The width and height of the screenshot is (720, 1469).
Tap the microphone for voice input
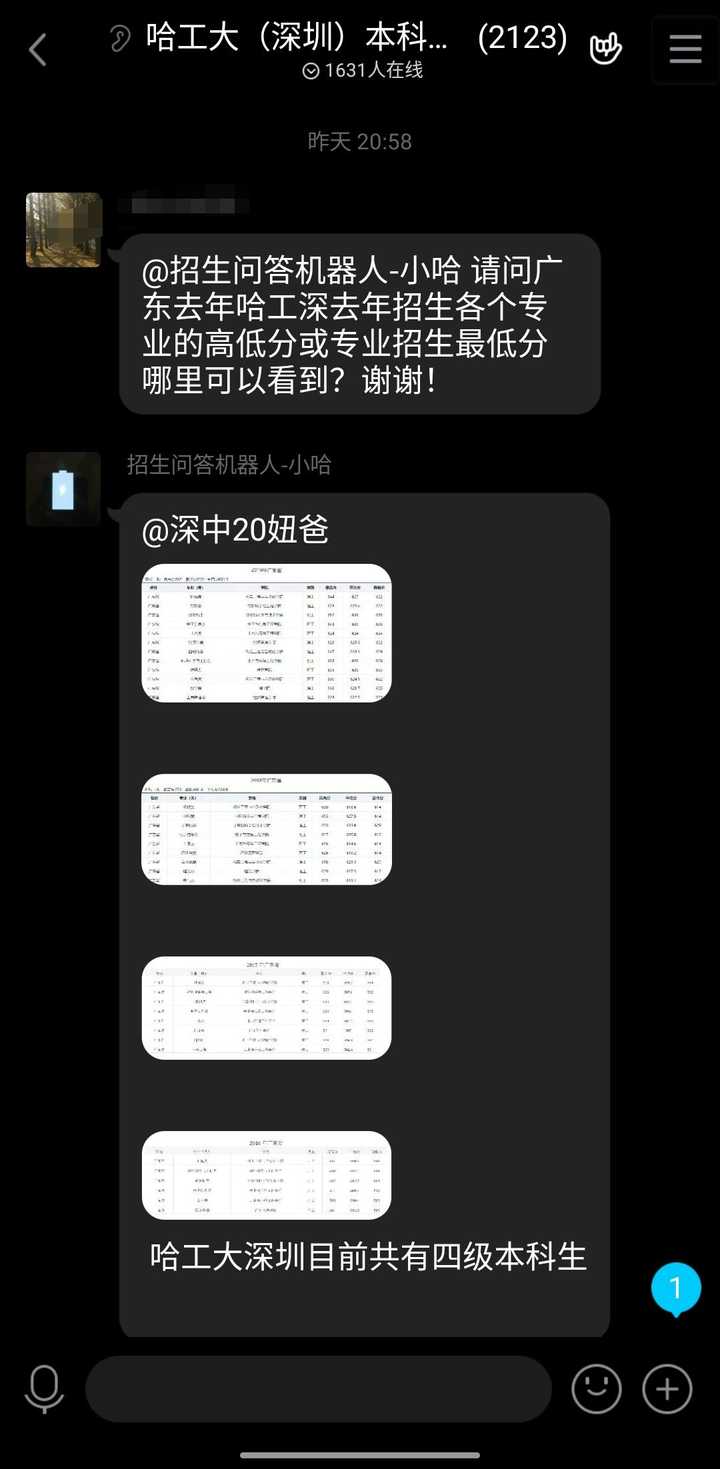pos(44,1389)
